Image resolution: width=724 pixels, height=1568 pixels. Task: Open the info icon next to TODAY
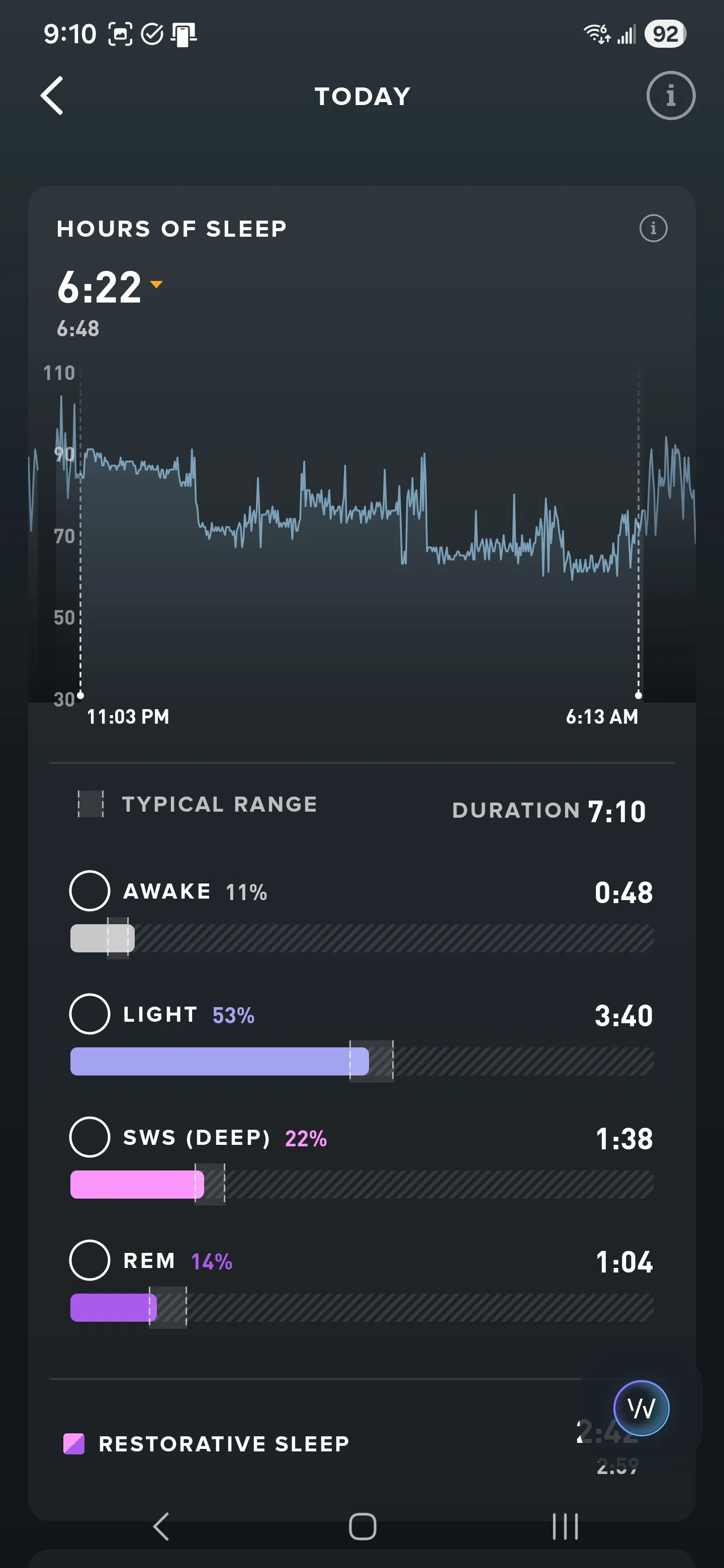[670, 95]
